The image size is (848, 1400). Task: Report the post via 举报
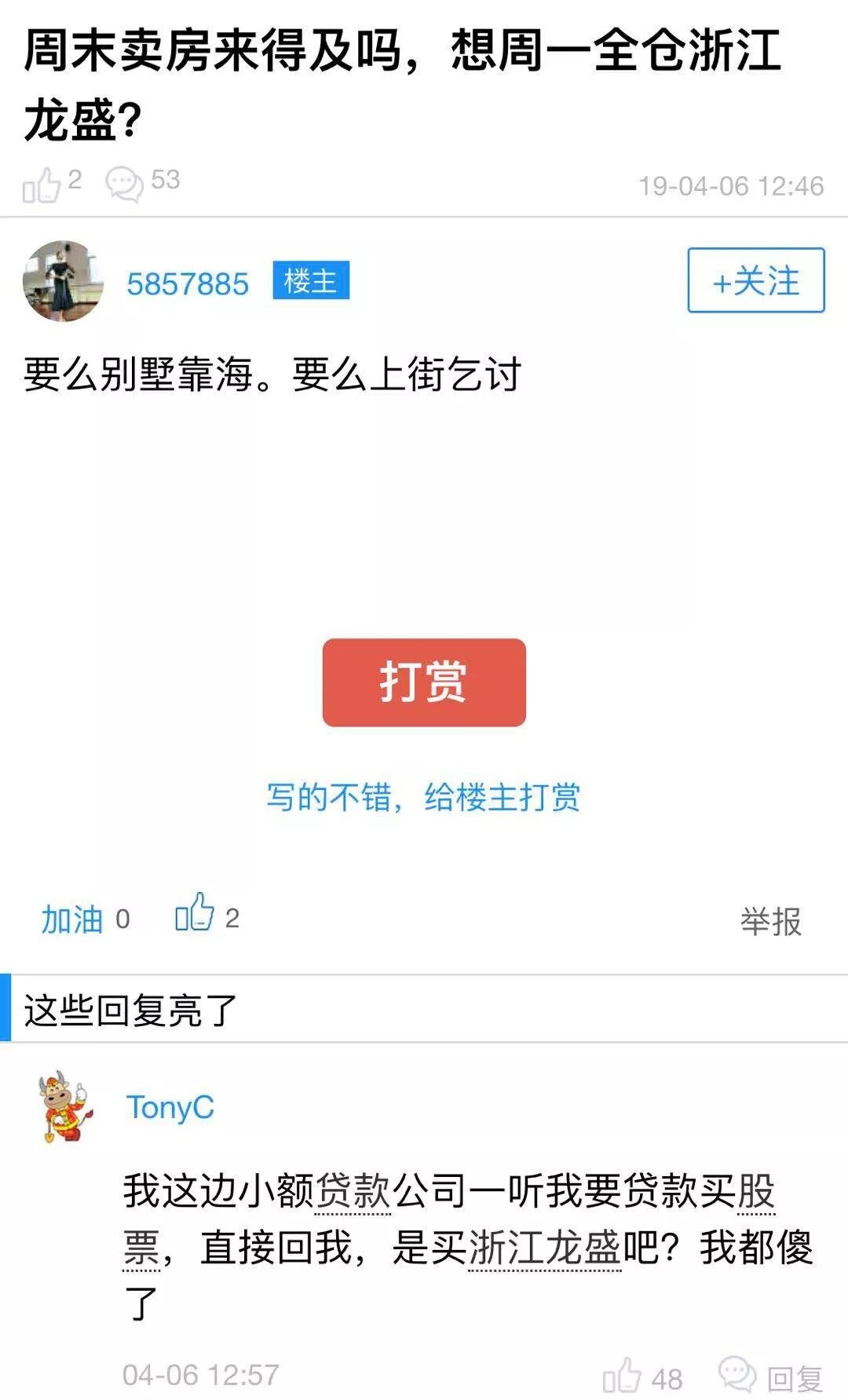pos(770,921)
